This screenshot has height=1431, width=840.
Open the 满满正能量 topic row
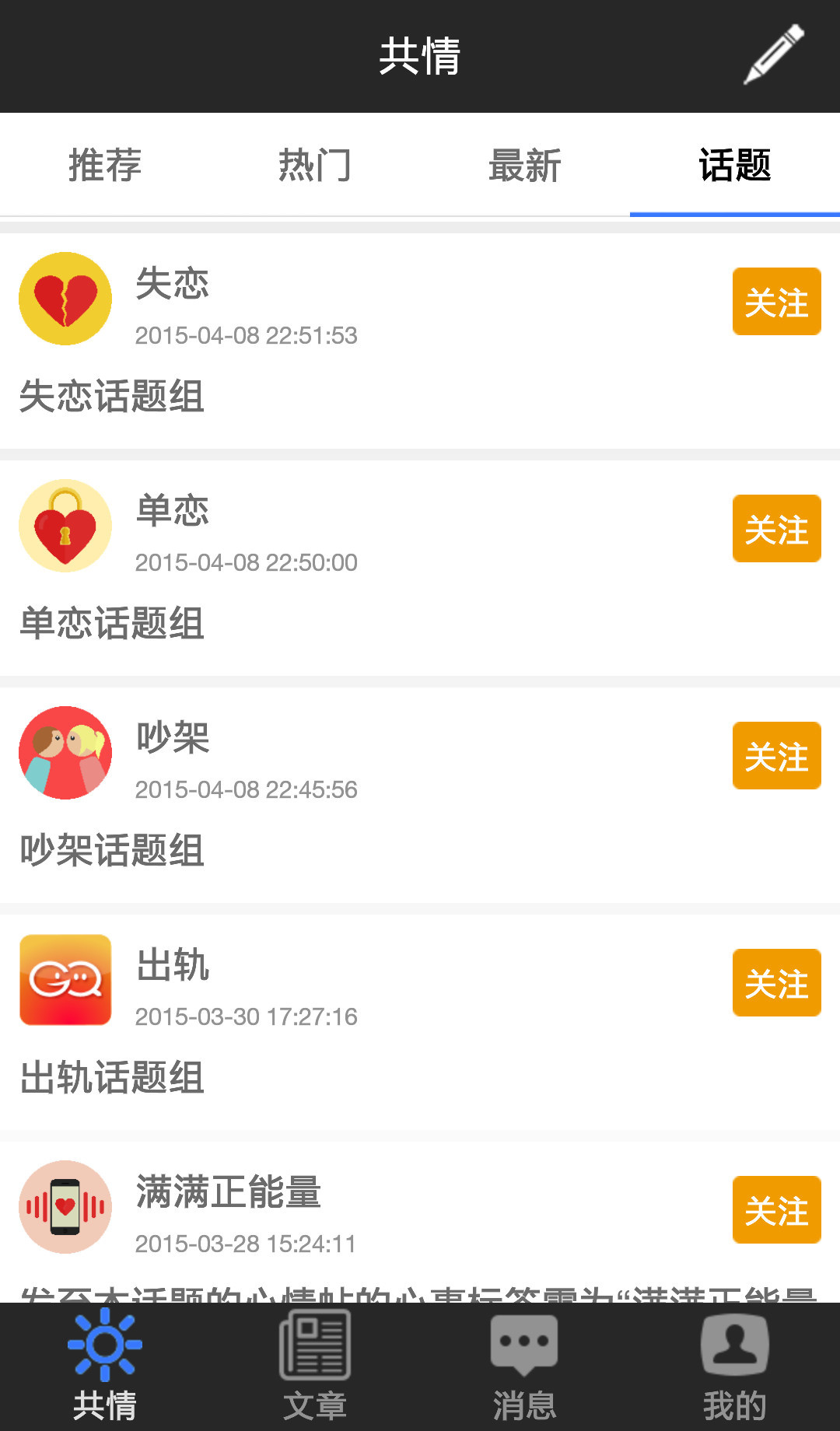tap(229, 1193)
